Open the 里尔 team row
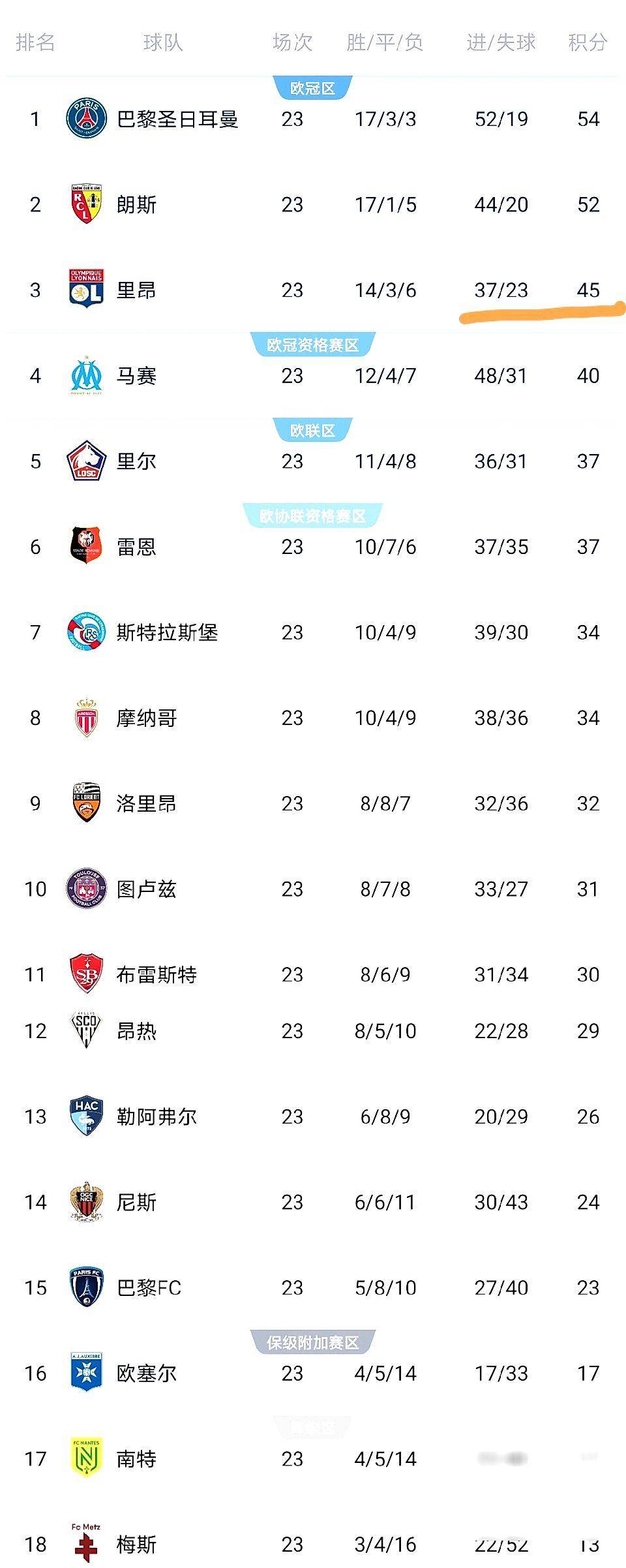Screen dimensions: 626x1568 click(x=137, y=461)
